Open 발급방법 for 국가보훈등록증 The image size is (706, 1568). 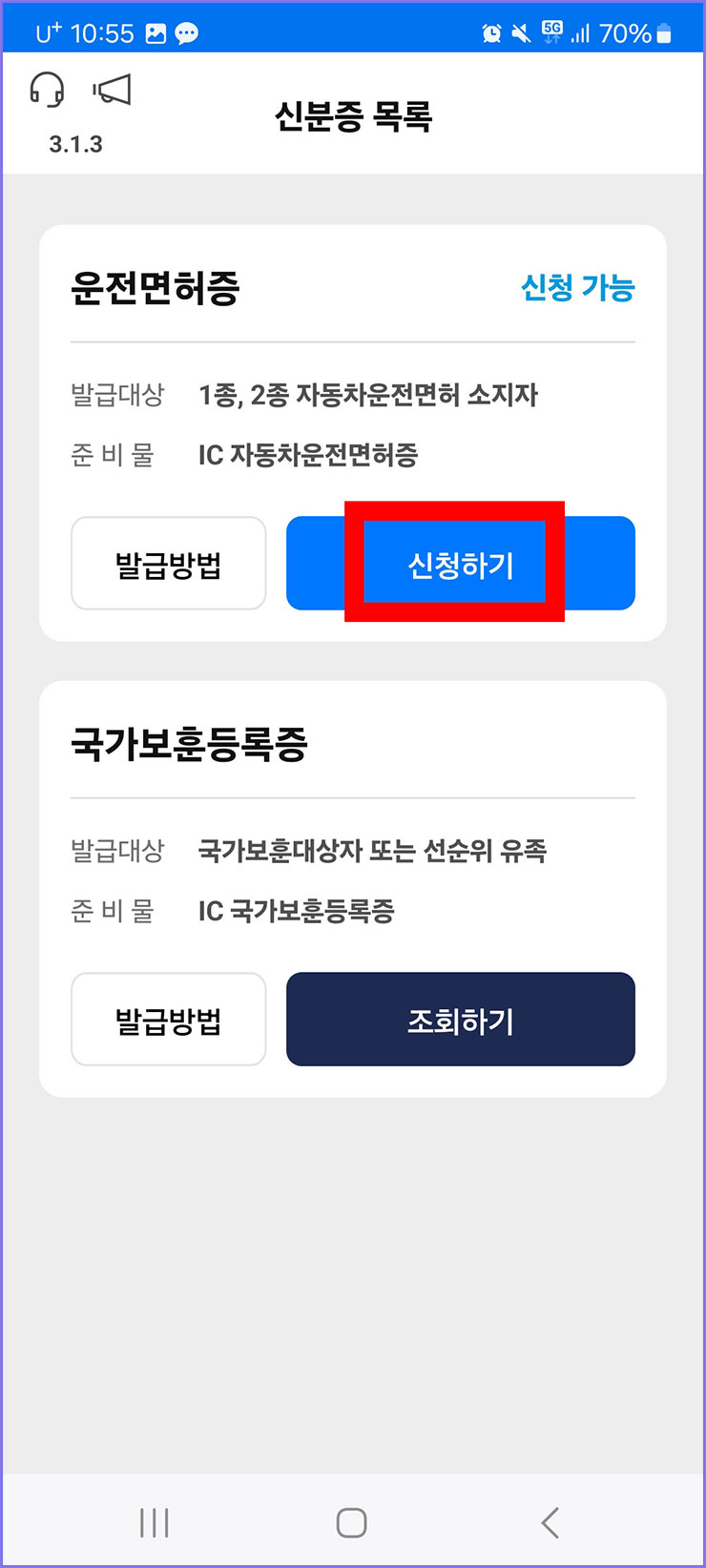(168, 1020)
